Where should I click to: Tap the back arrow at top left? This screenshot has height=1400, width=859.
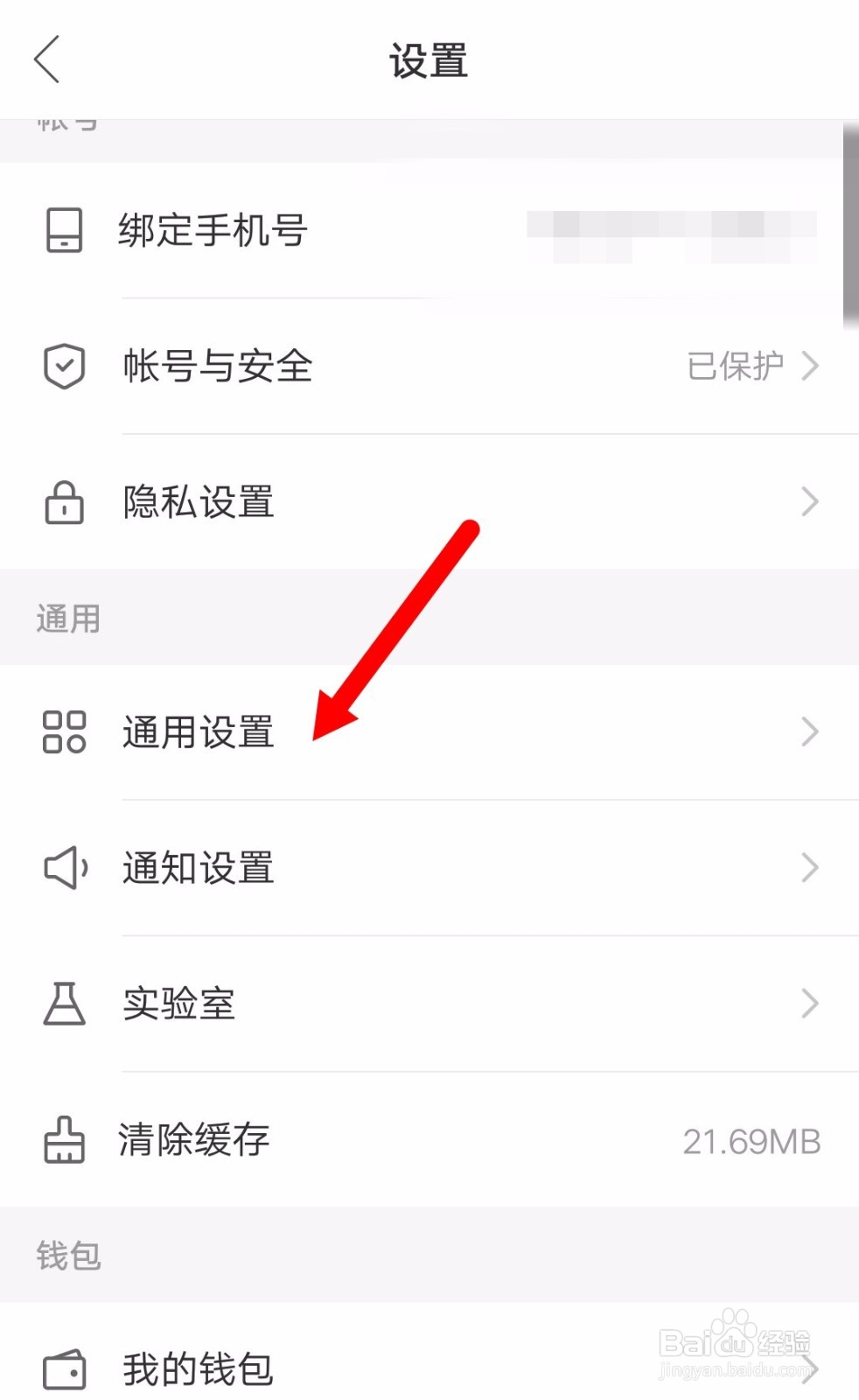(x=47, y=59)
